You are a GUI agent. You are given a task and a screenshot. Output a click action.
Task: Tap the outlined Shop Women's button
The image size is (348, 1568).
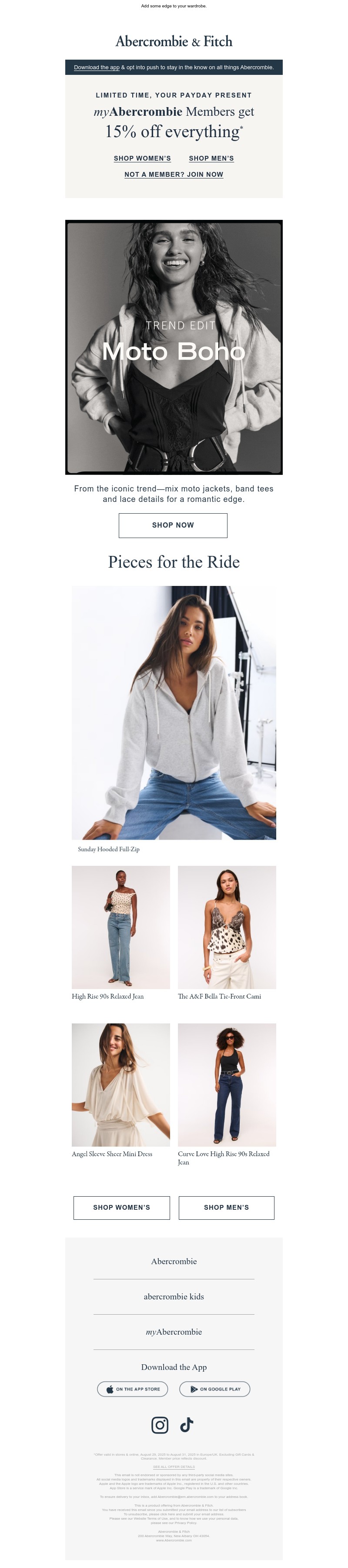point(122,1208)
